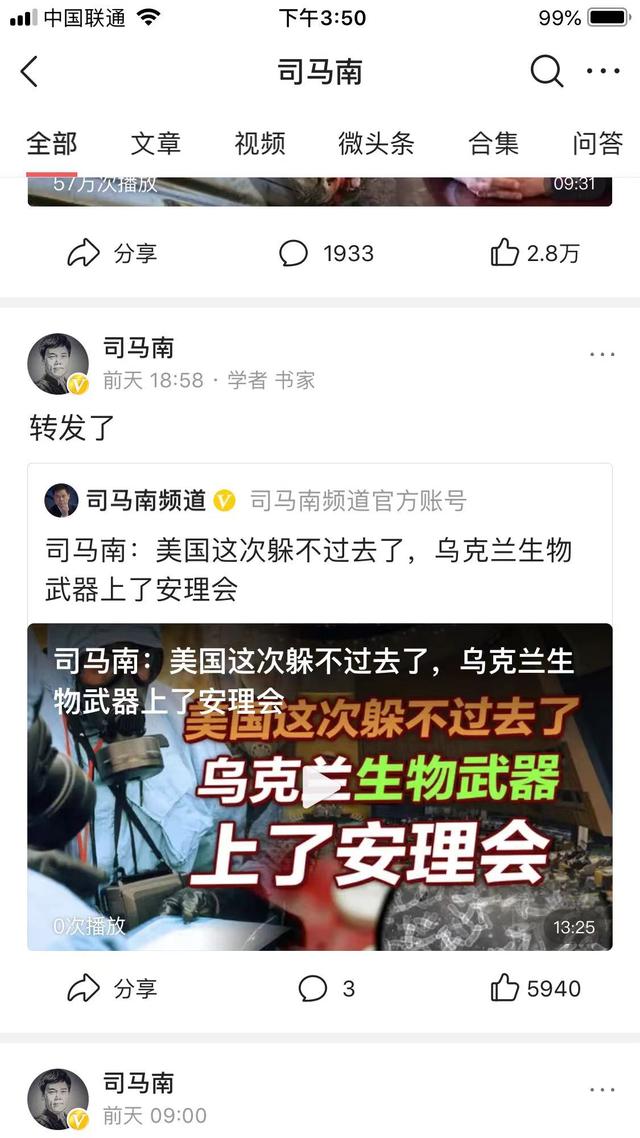Play the 乌克兰生物武器上了安理会 video
The image size is (640, 1138).
pos(320,788)
